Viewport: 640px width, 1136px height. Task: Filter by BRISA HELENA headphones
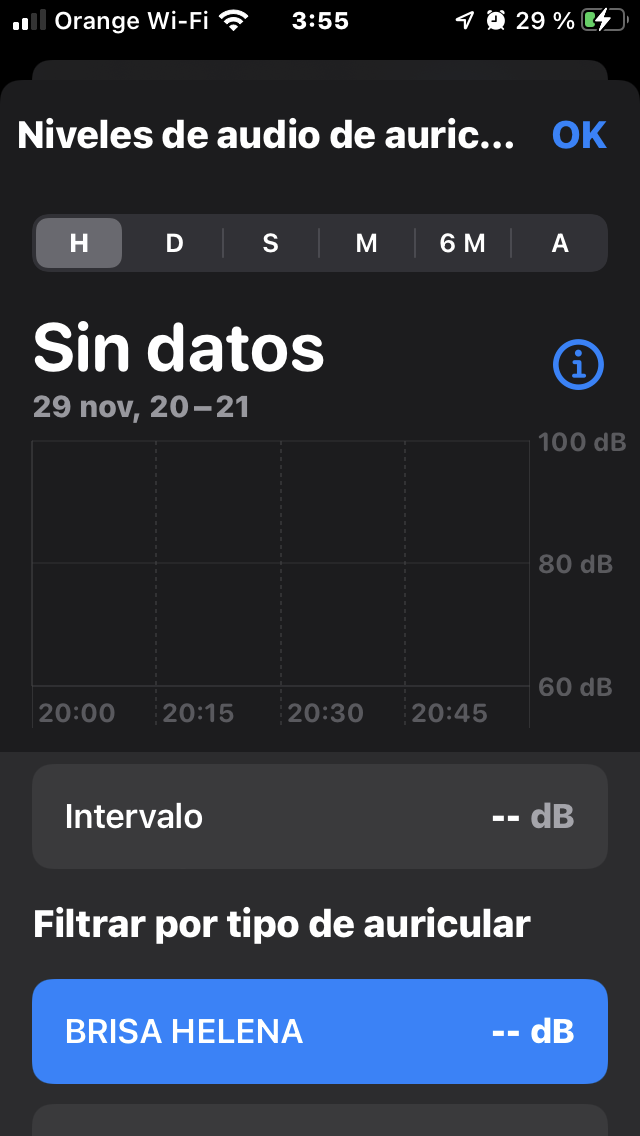pos(320,1031)
